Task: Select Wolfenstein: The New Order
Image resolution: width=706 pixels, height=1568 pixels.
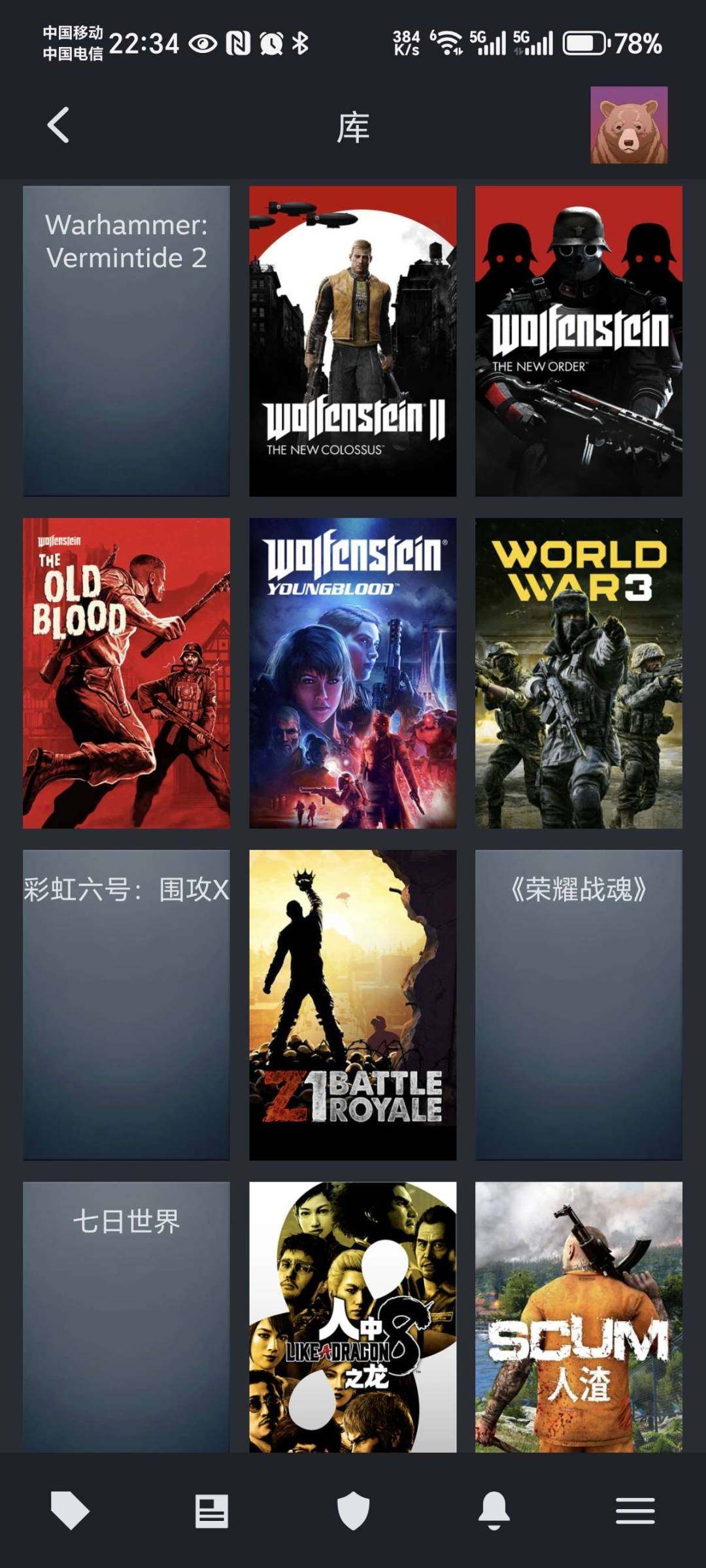Action: pyautogui.click(x=578, y=340)
